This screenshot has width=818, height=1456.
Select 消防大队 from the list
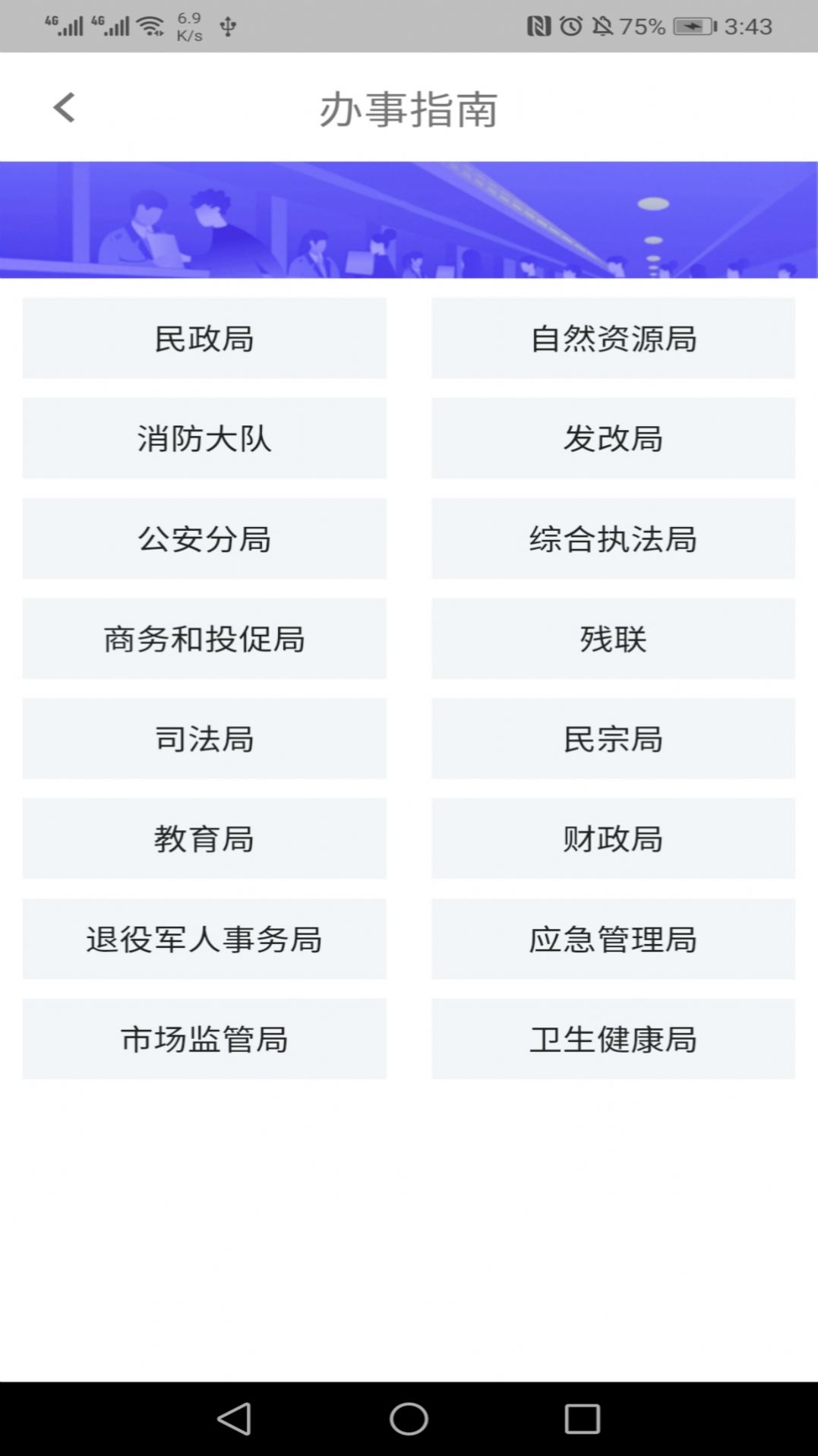click(x=204, y=438)
